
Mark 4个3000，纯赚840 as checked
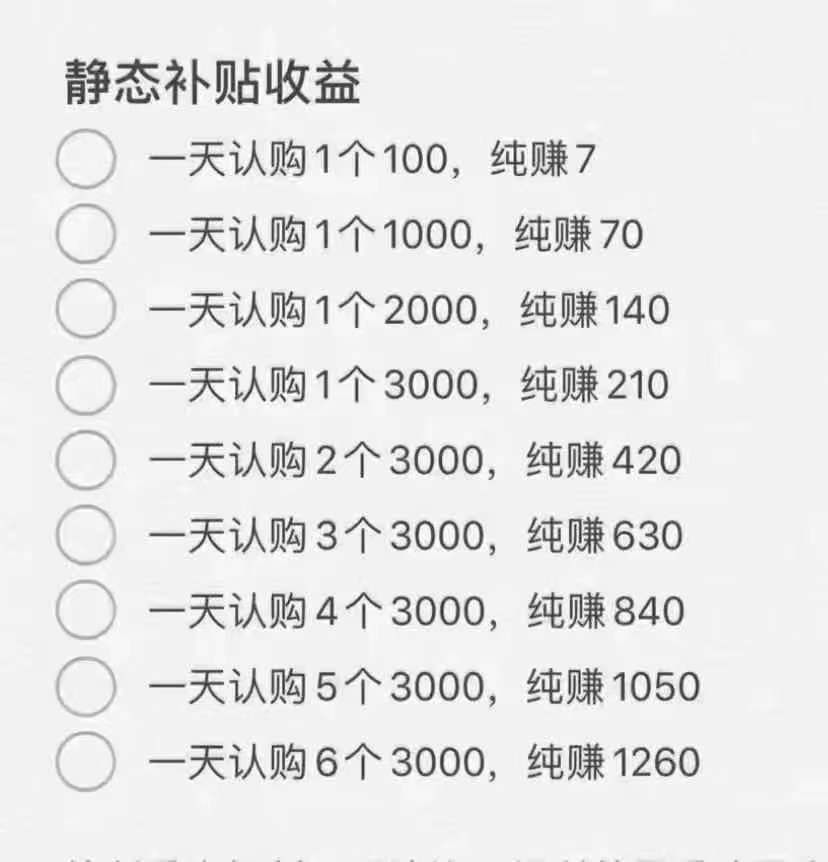point(85,610)
